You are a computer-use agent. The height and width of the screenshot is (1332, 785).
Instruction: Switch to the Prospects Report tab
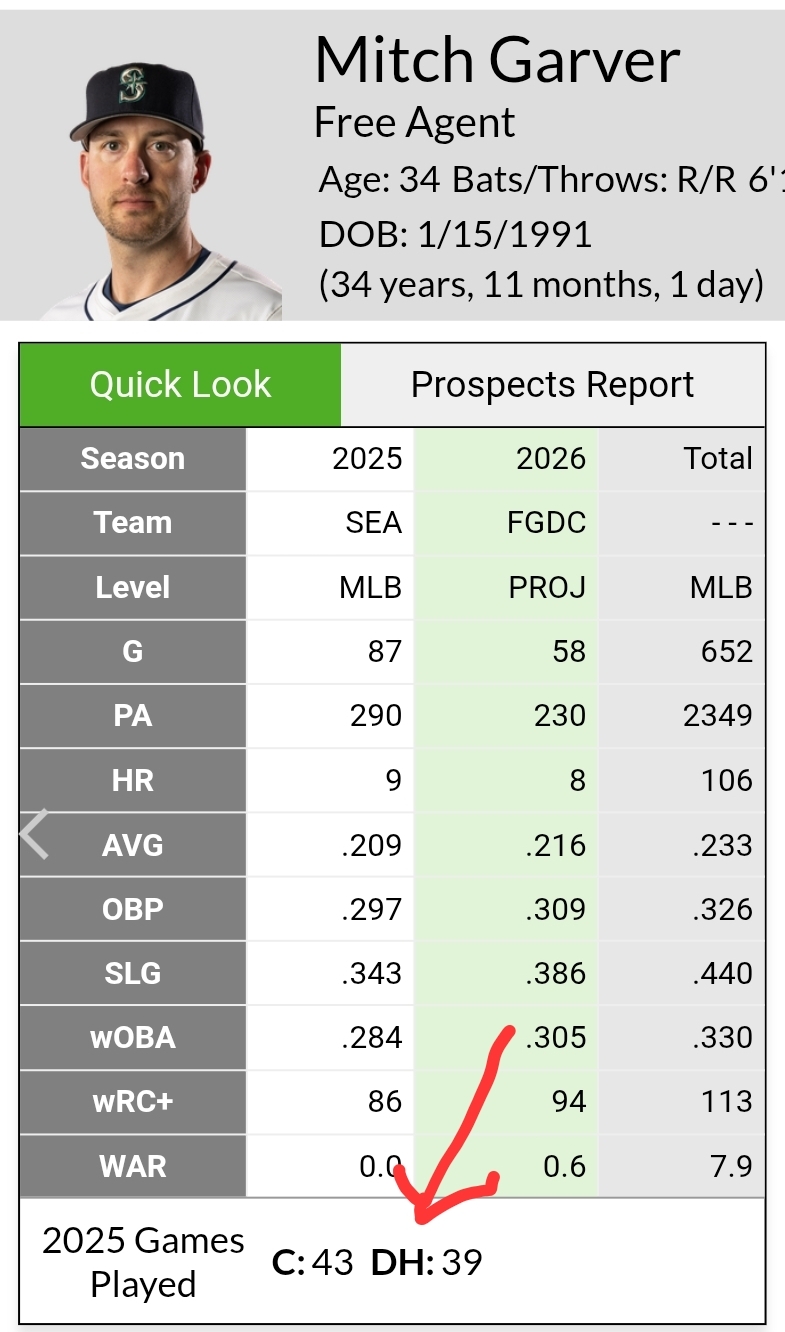tap(552, 385)
